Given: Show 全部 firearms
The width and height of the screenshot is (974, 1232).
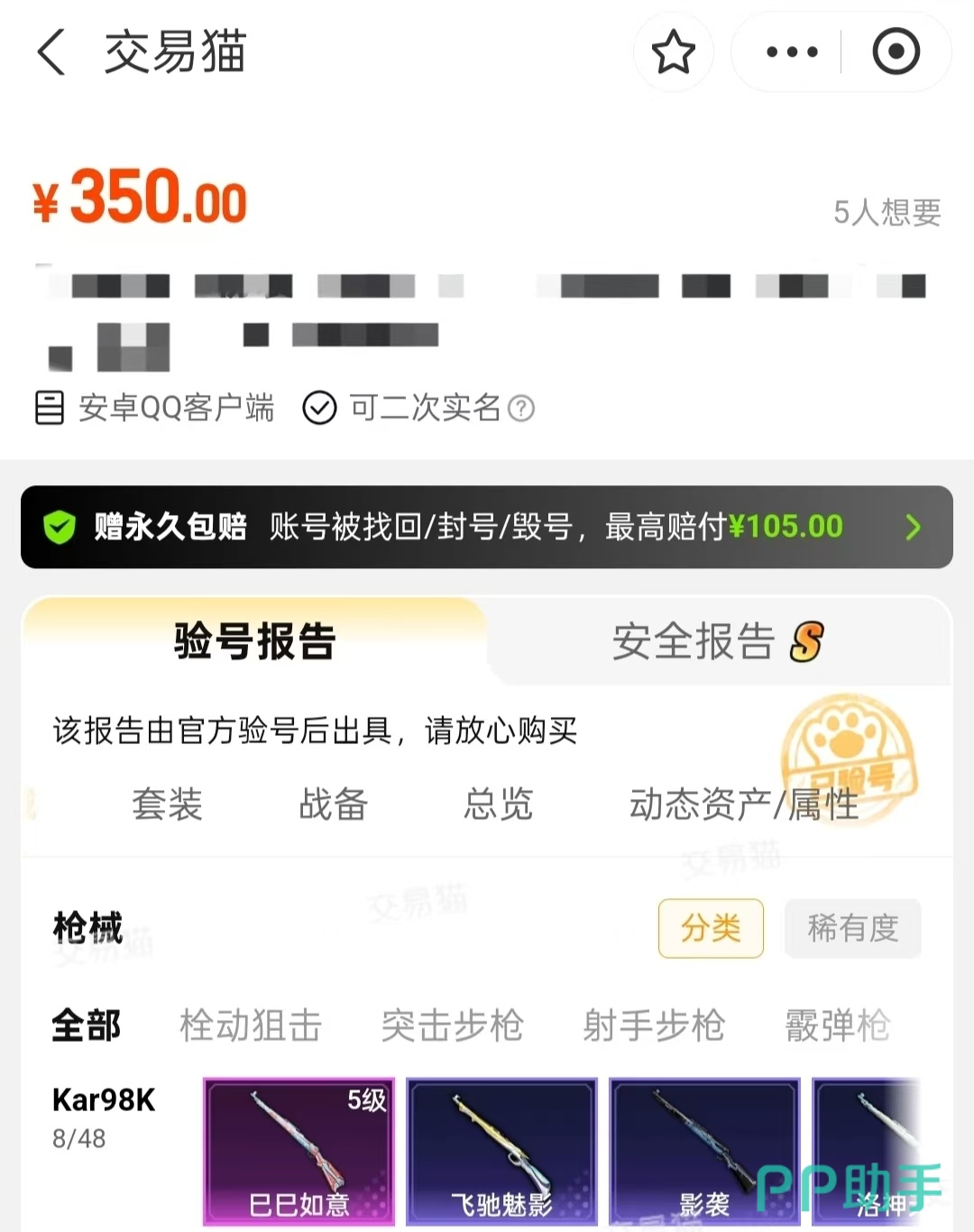Looking at the screenshot, I should (x=87, y=1025).
